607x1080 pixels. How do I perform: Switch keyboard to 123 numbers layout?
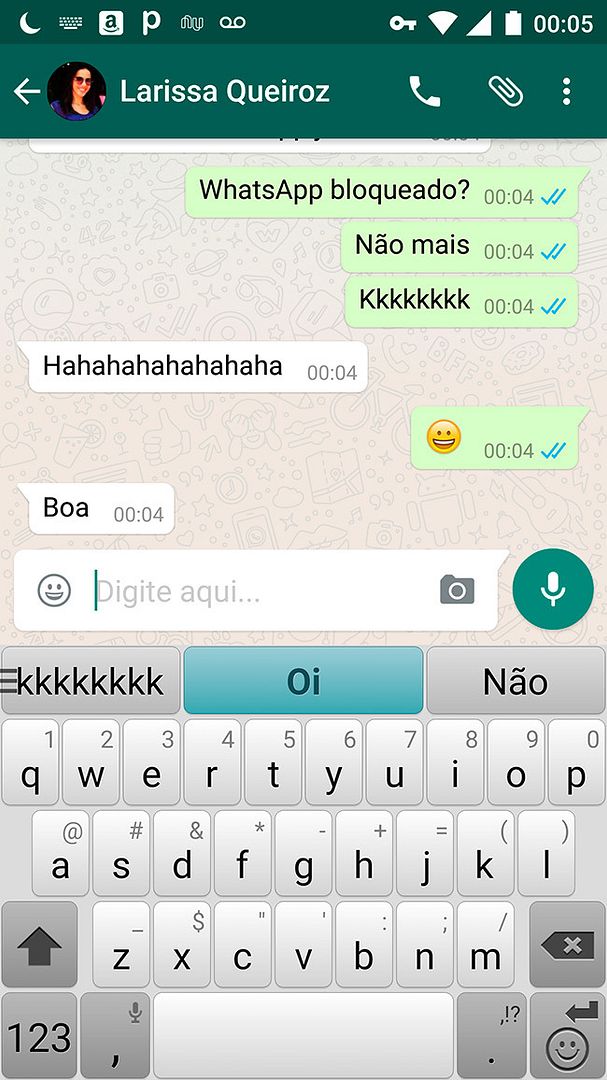tap(39, 1036)
